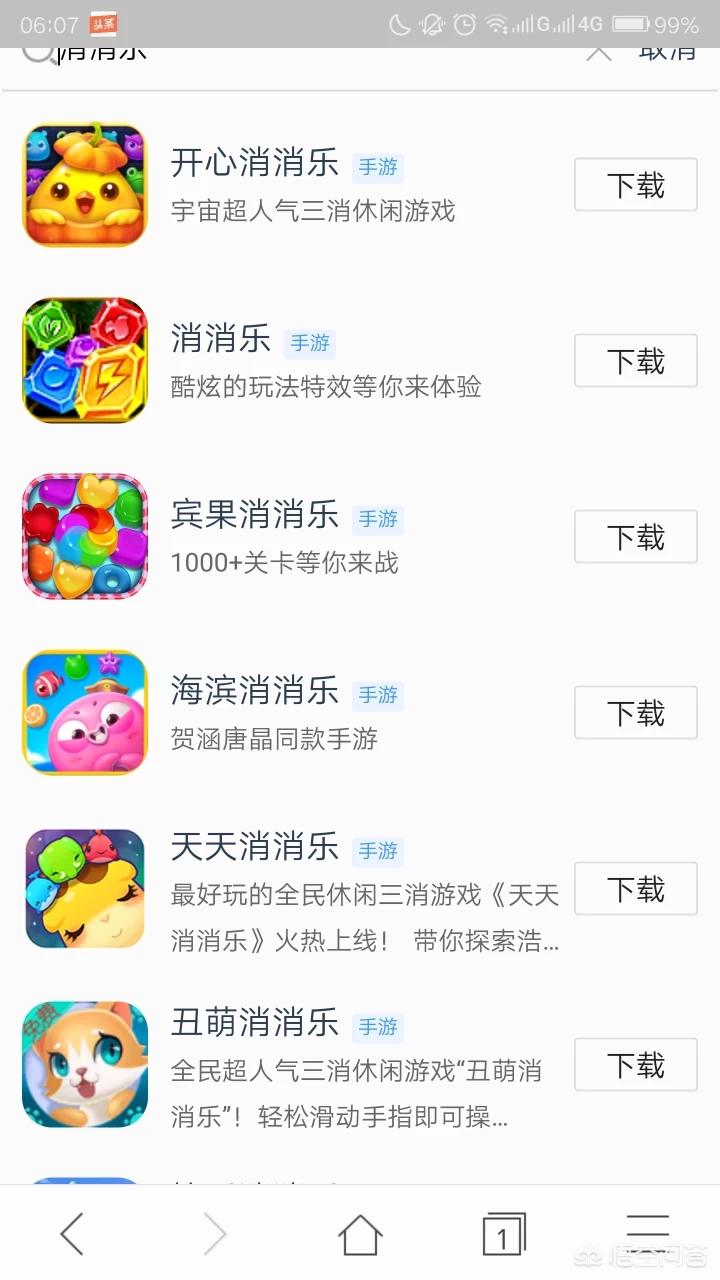Go back to the previous page

tap(72, 1235)
